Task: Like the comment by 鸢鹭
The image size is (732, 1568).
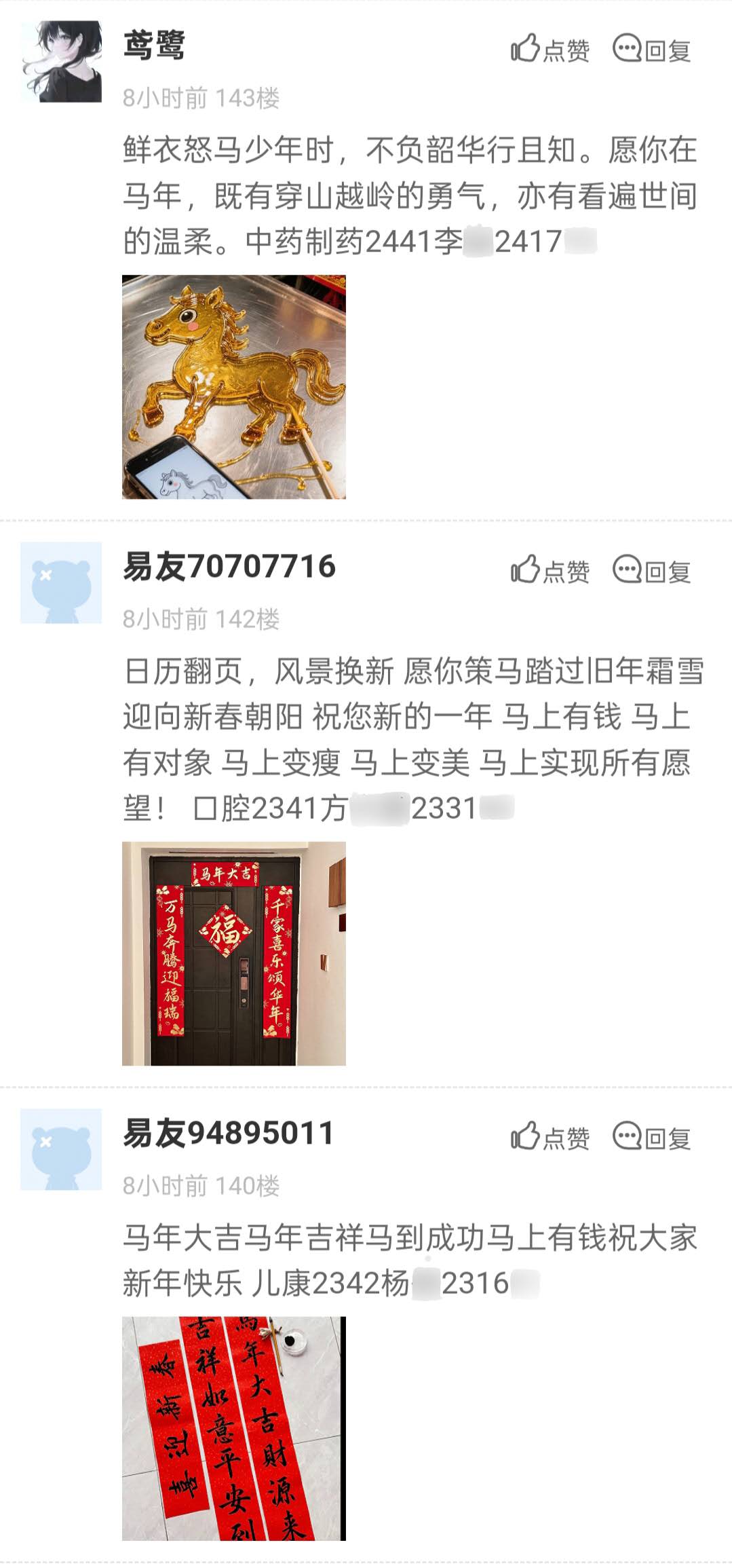Action: click(550, 50)
